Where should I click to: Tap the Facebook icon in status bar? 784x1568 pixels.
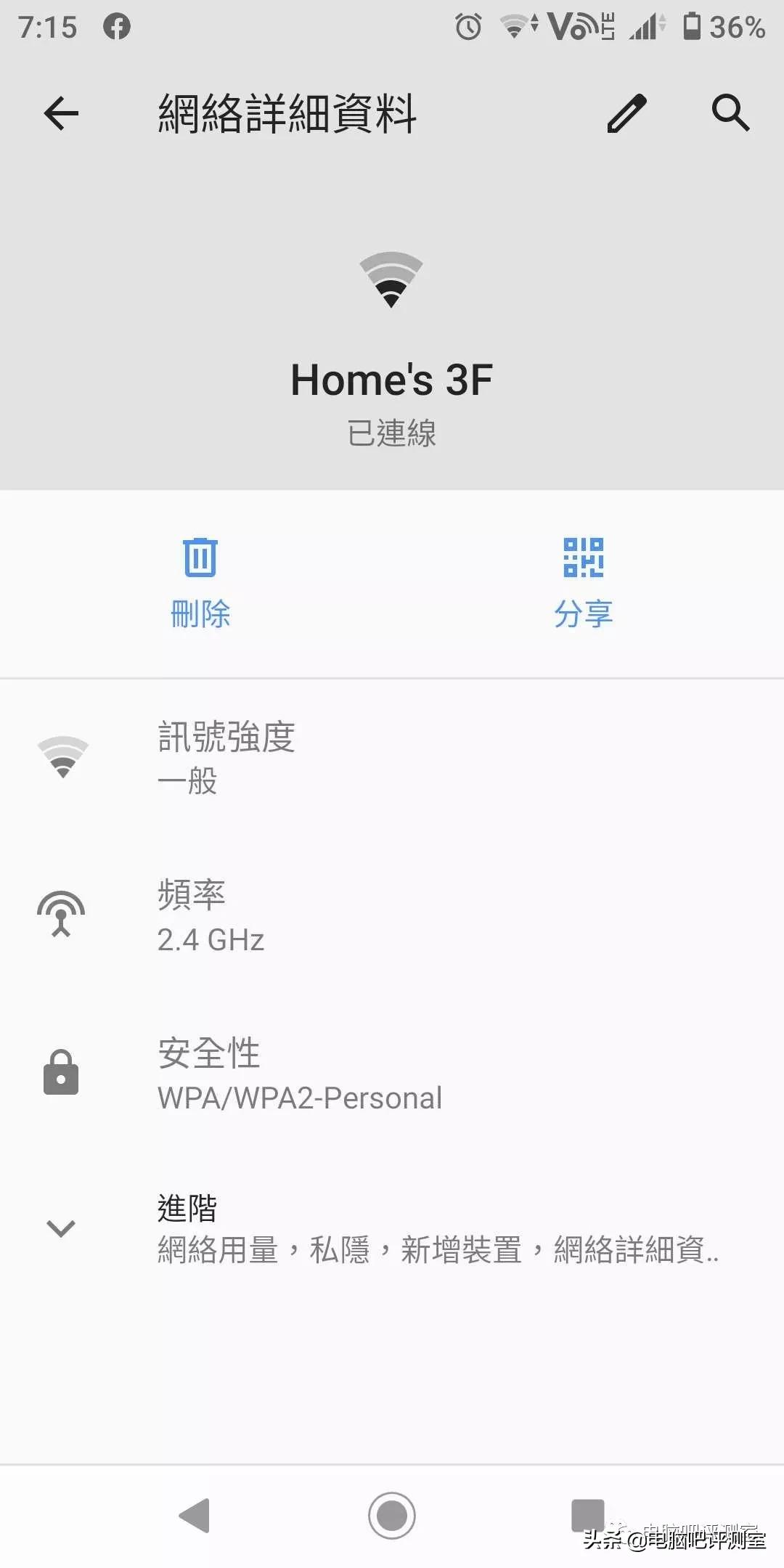[116, 26]
